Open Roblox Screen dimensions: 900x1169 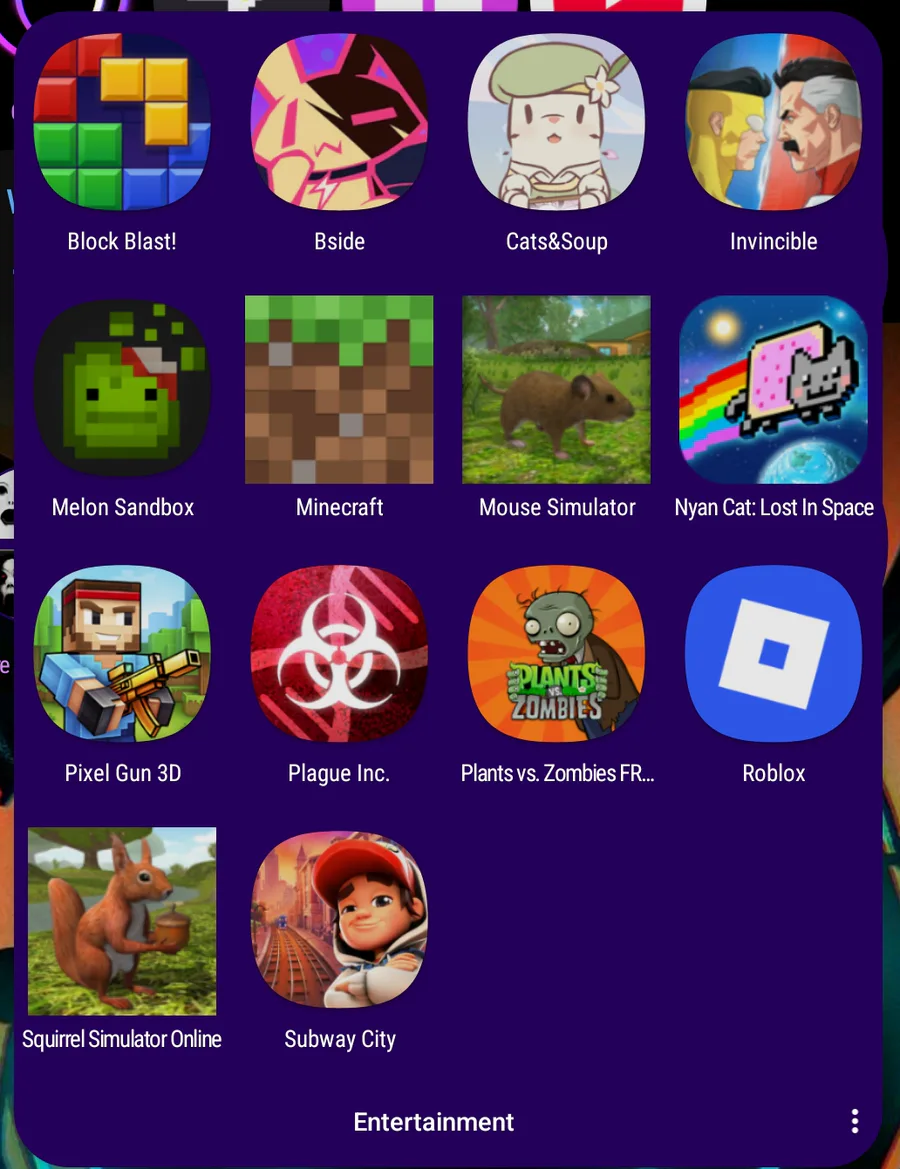point(773,655)
